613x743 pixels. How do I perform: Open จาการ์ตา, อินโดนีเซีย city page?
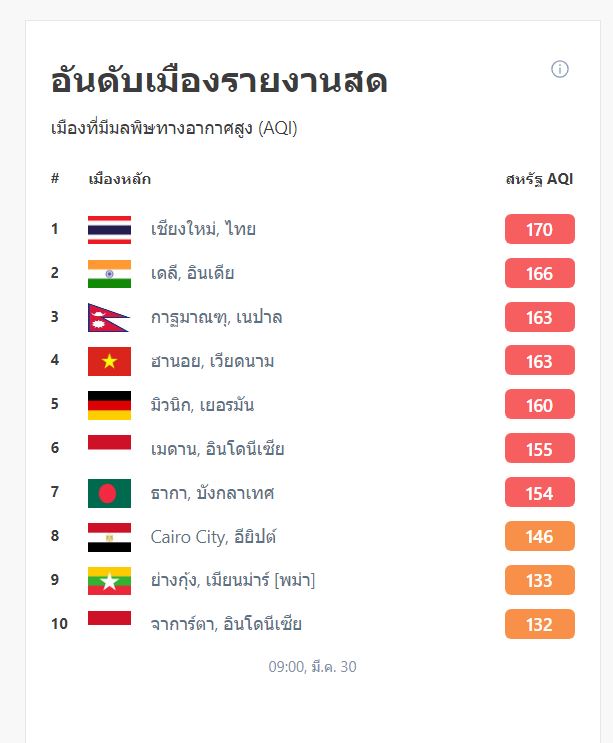[x=226, y=625]
